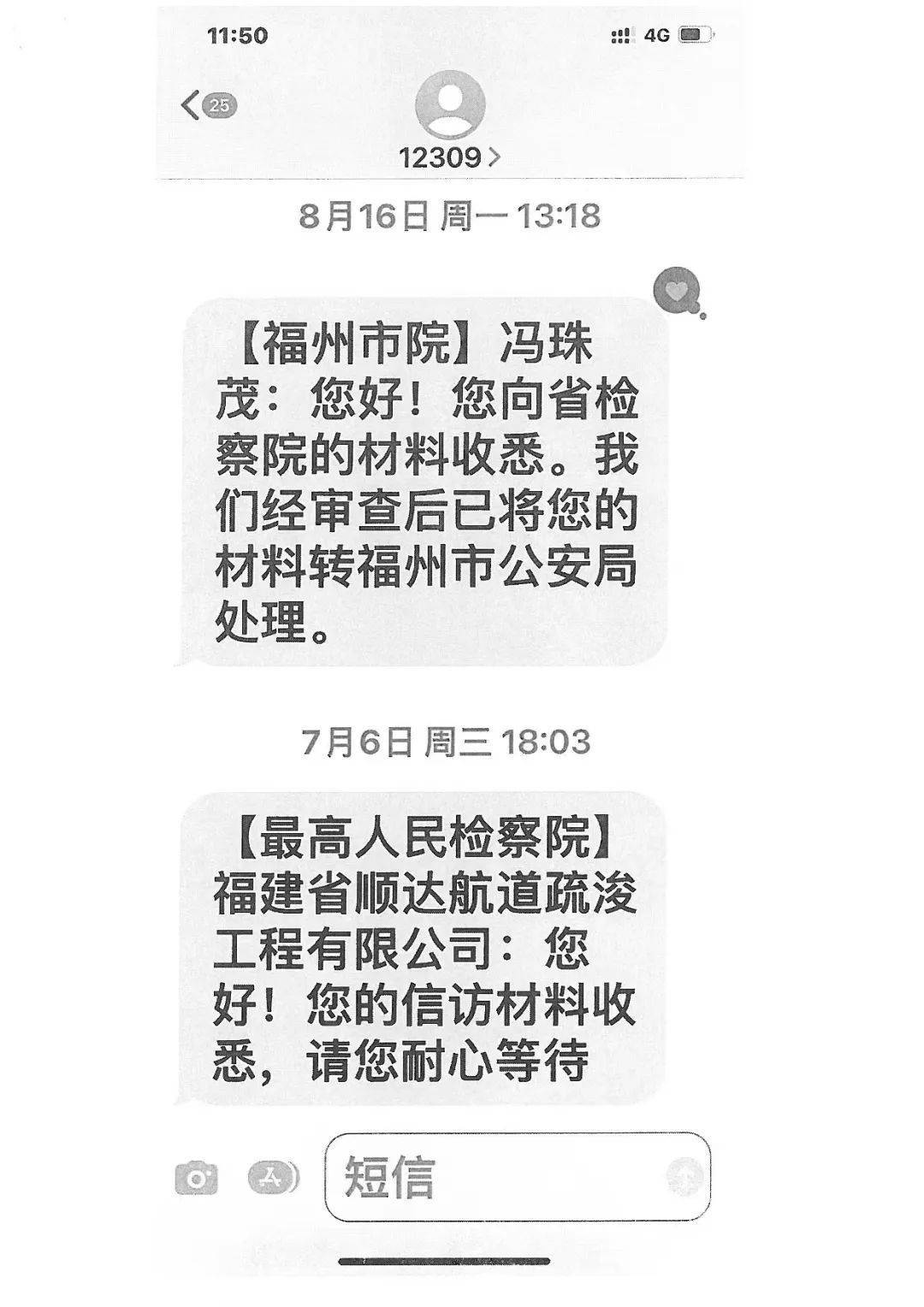Viewport: 924px width, 1307px height.
Task: Open the camera to attach a photo
Action: [x=197, y=1179]
